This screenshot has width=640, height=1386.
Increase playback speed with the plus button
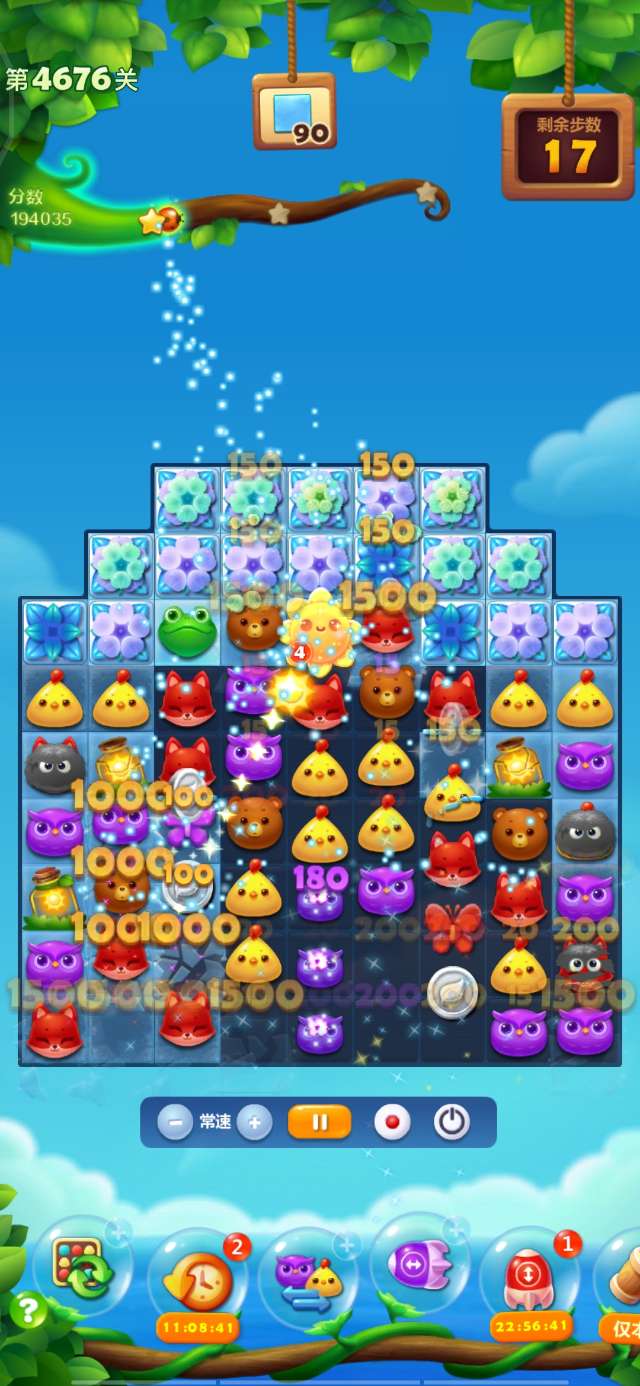pyautogui.click(x=254, y=1122)
